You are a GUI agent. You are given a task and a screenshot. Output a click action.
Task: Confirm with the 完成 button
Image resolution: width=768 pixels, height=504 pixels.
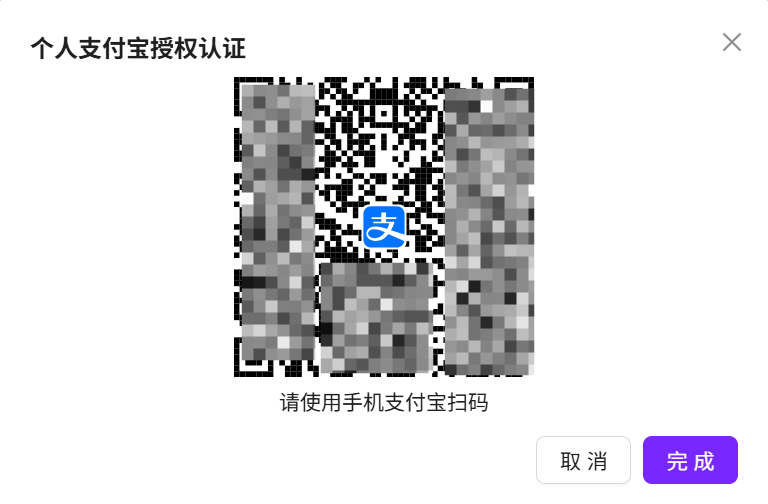pos(690,461)
